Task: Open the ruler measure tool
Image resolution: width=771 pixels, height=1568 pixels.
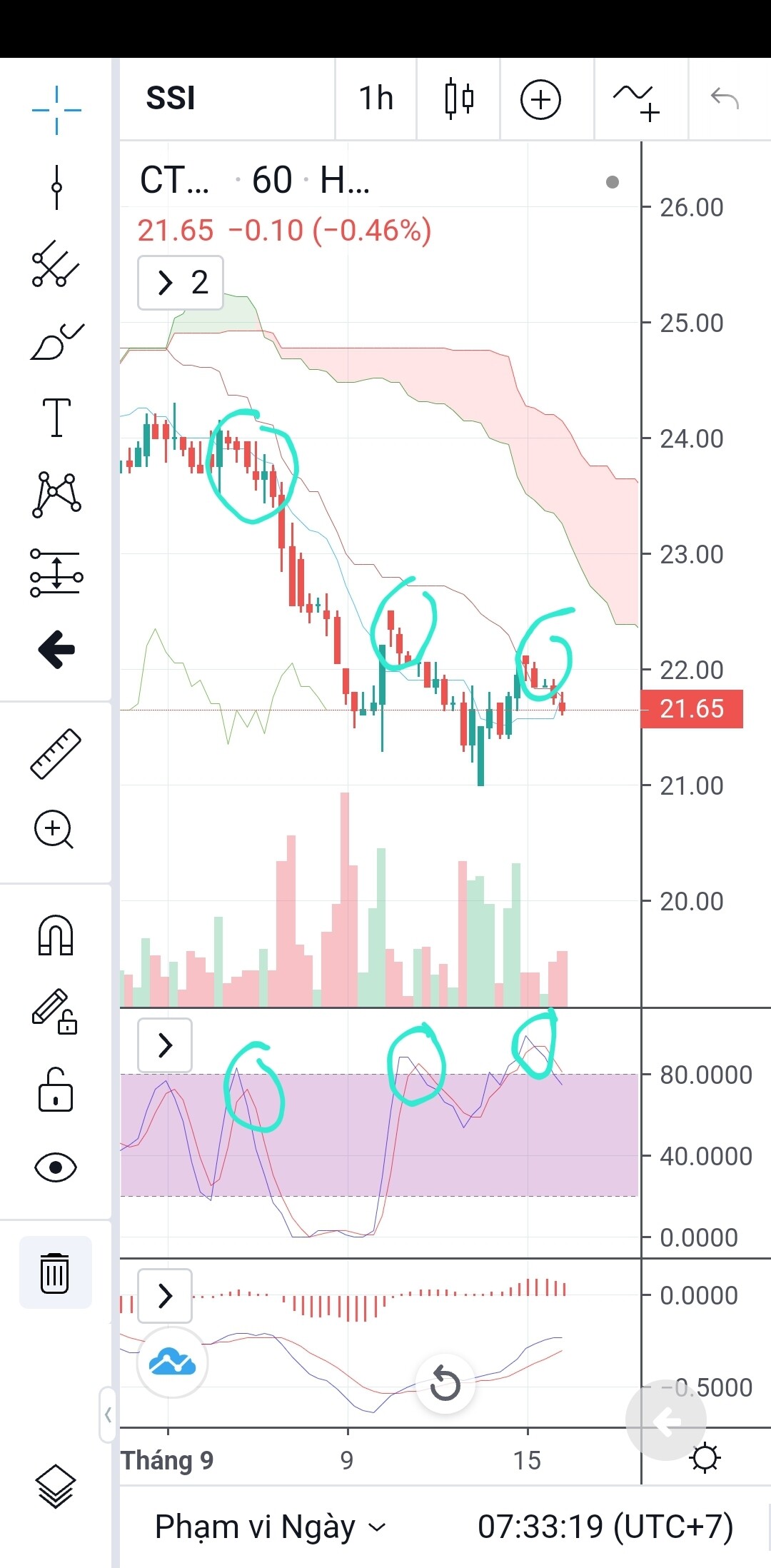Action: click(56, 753)
